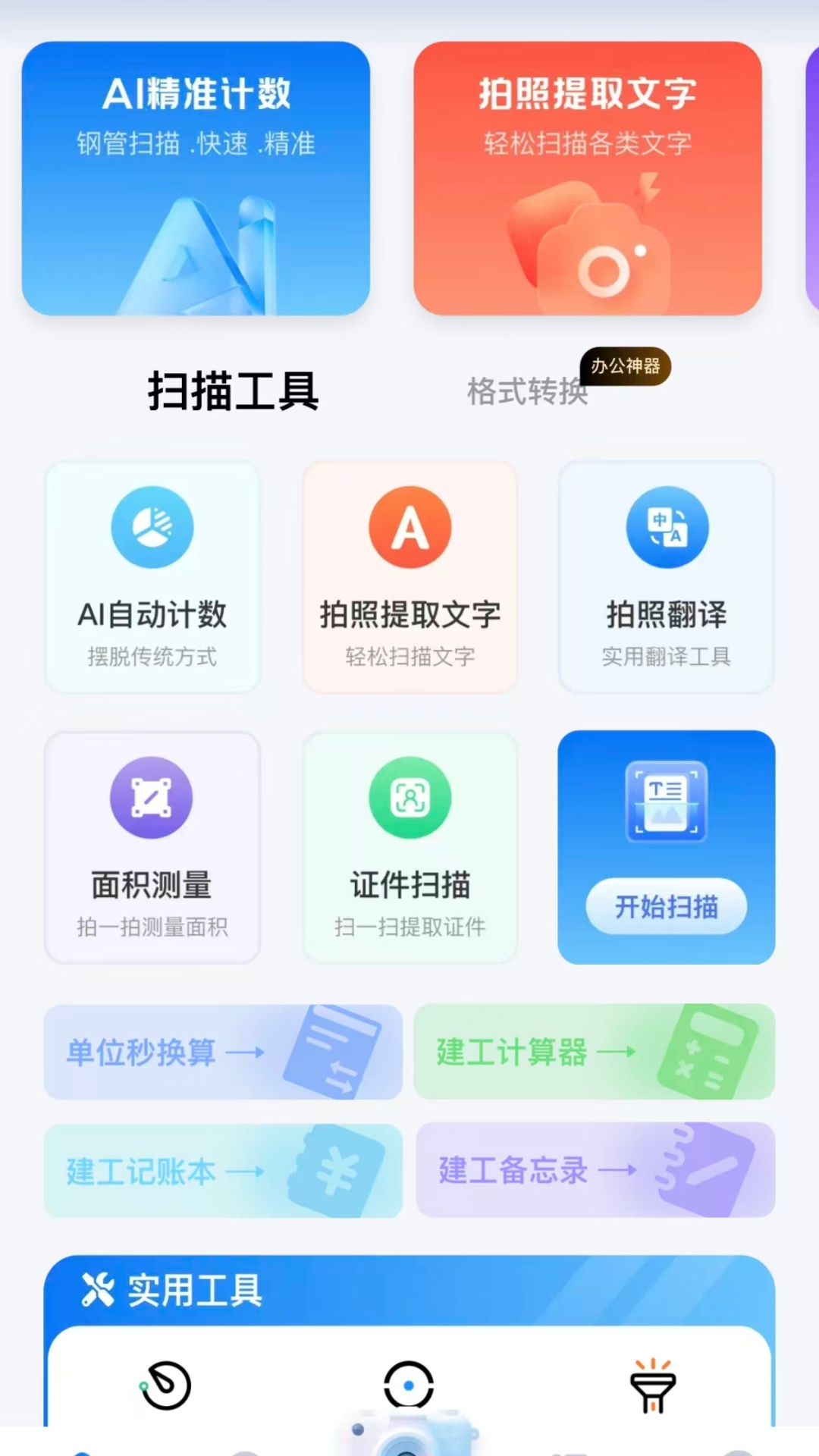Select the 面积测量 area measurement tool

(x=152, y=799)
